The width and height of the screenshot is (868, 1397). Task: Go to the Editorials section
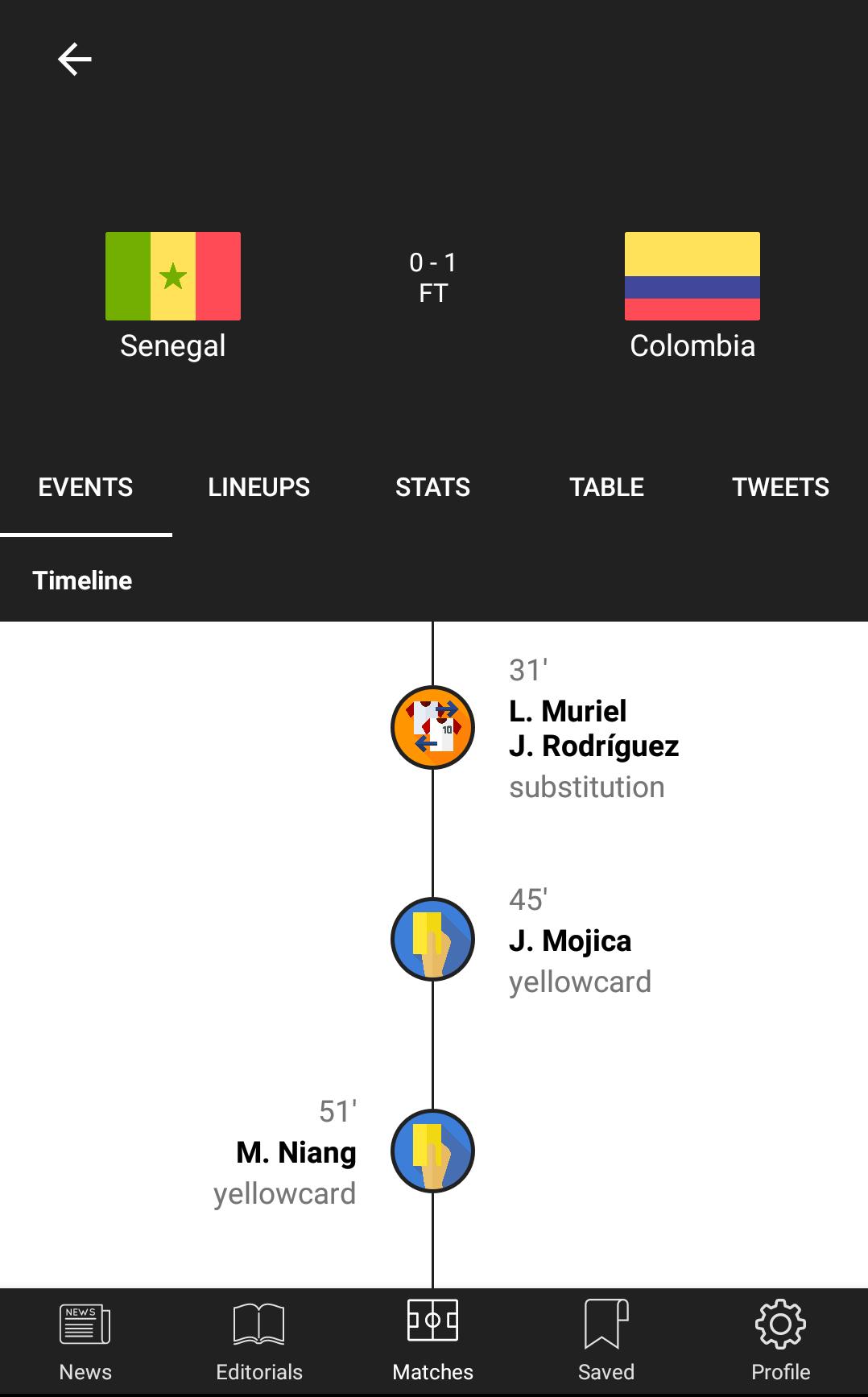click(x=258, y=1342)
